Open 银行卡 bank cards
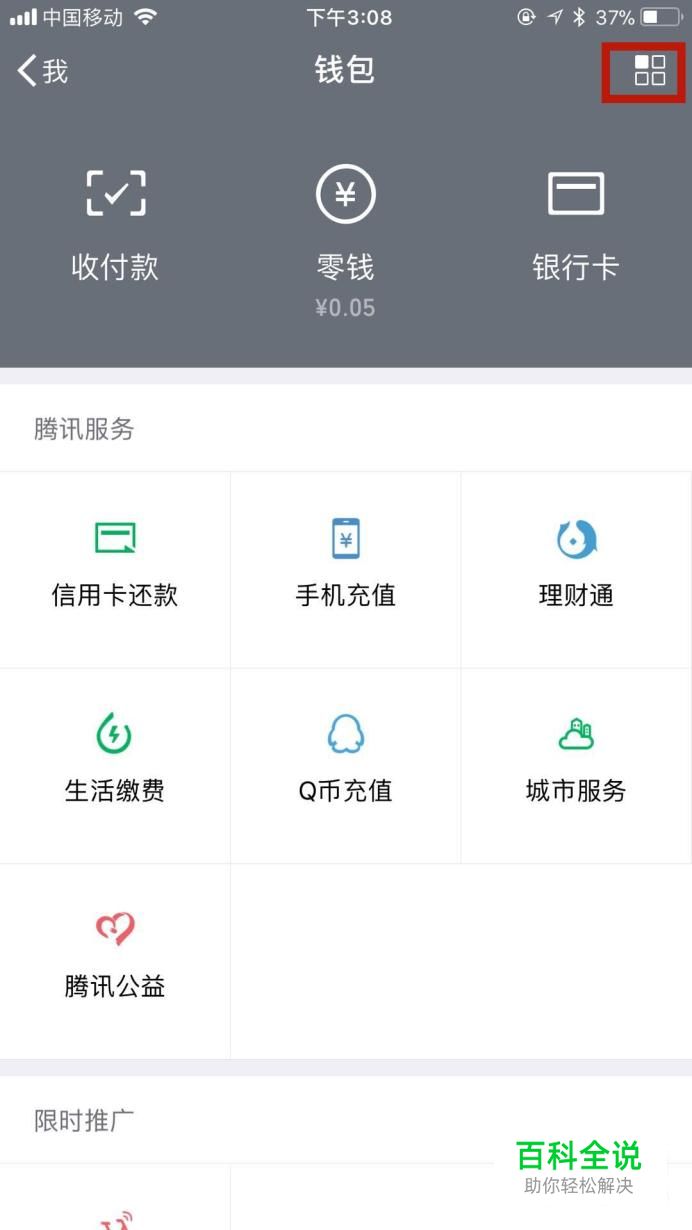Viewport: 692px width, 1230px height. pyautogui.click(x=575, y=226)
